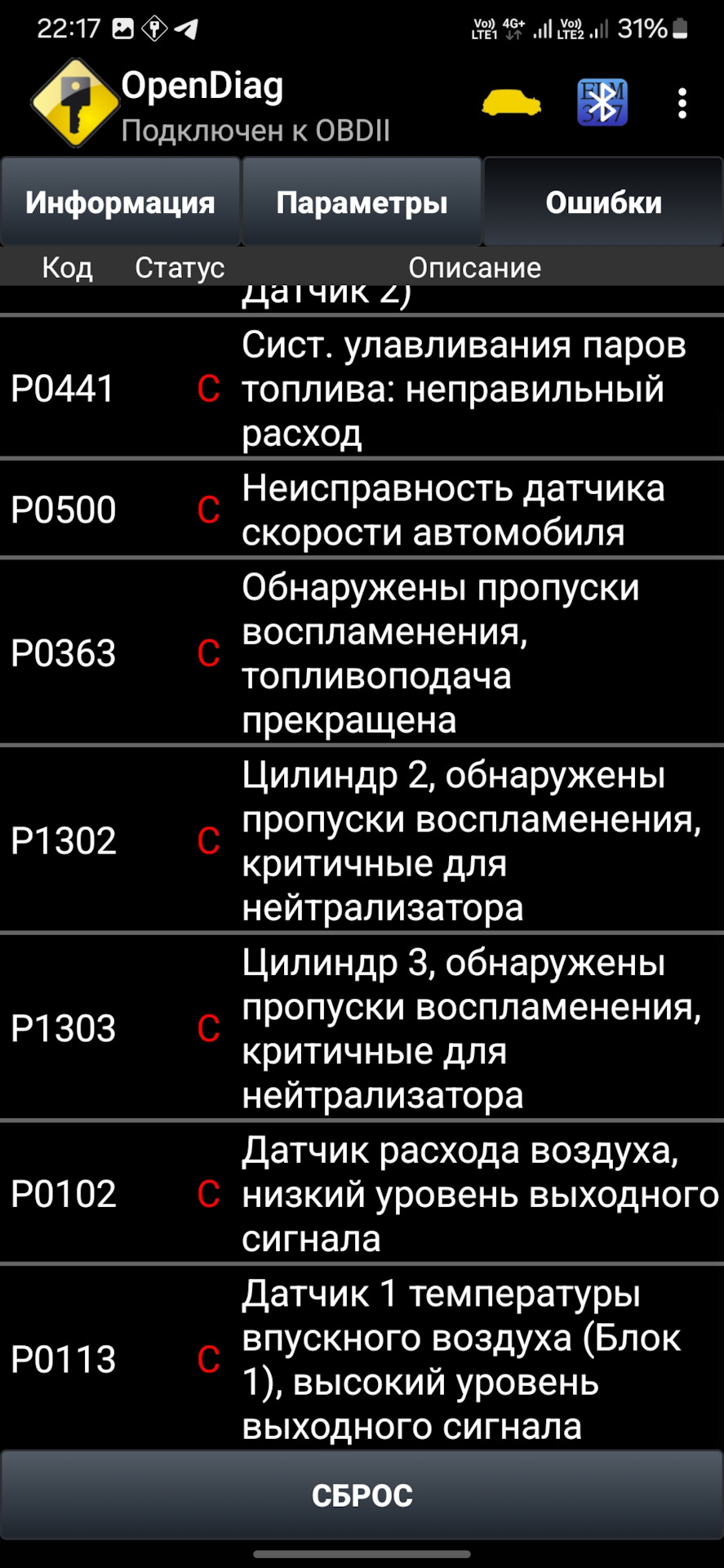Screen dimensions: 724x1568
Task: Tap the Bluetooth ELM327 connection icon
Action: 602,103
